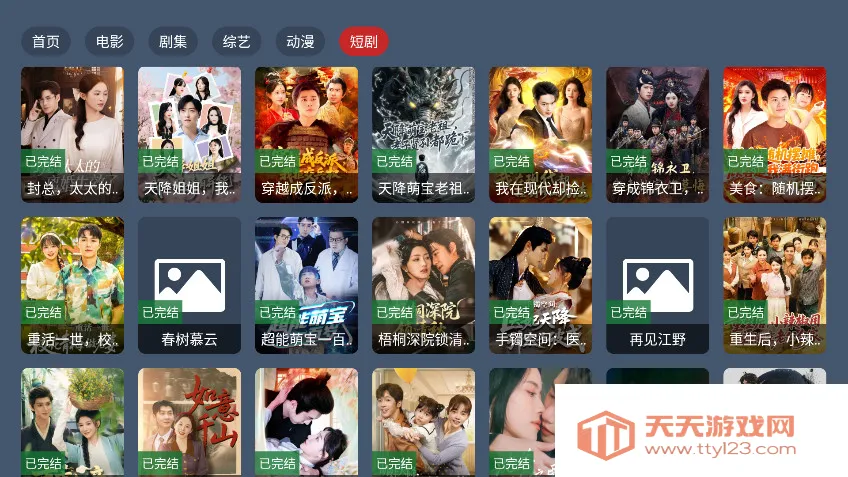Open 梧桐深院锁清.. drama card

click(x=423, y=285)
